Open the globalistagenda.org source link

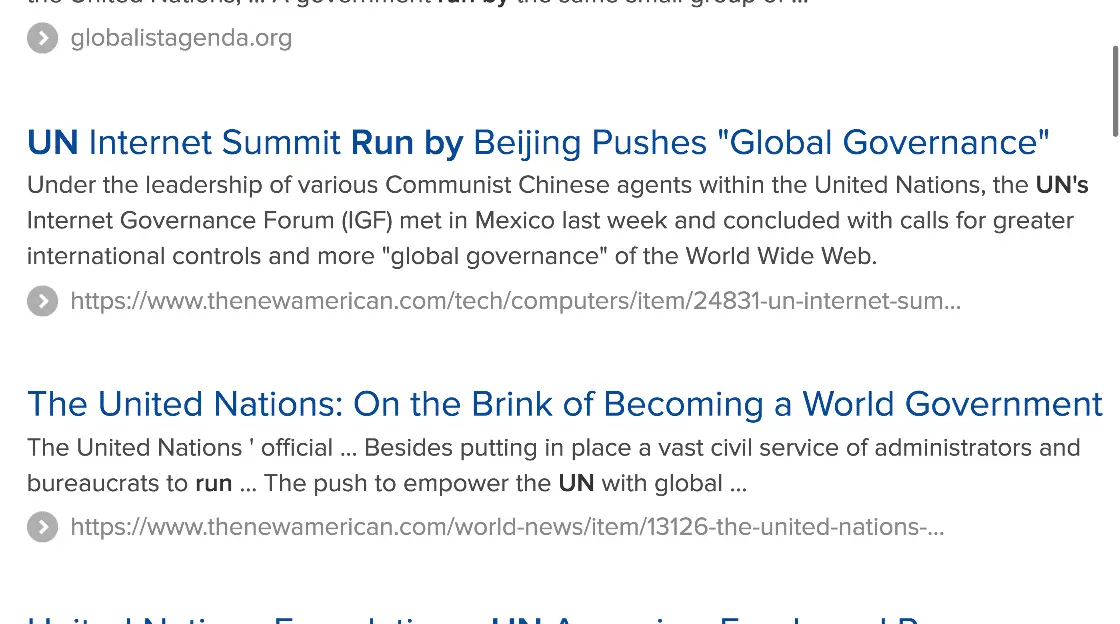tap(181, 39)
